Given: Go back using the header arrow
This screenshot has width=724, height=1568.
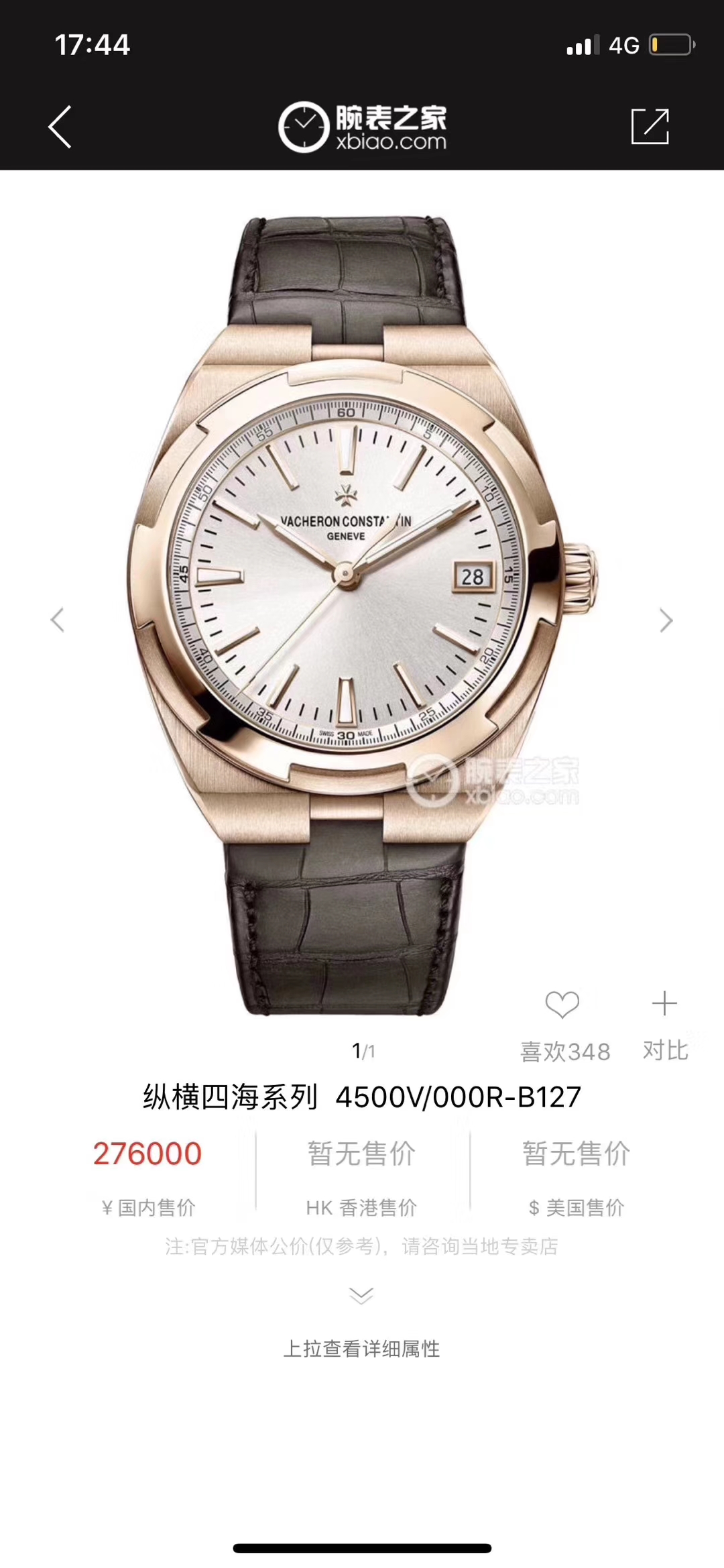Looking at the screenshot, I should (60, 127).
